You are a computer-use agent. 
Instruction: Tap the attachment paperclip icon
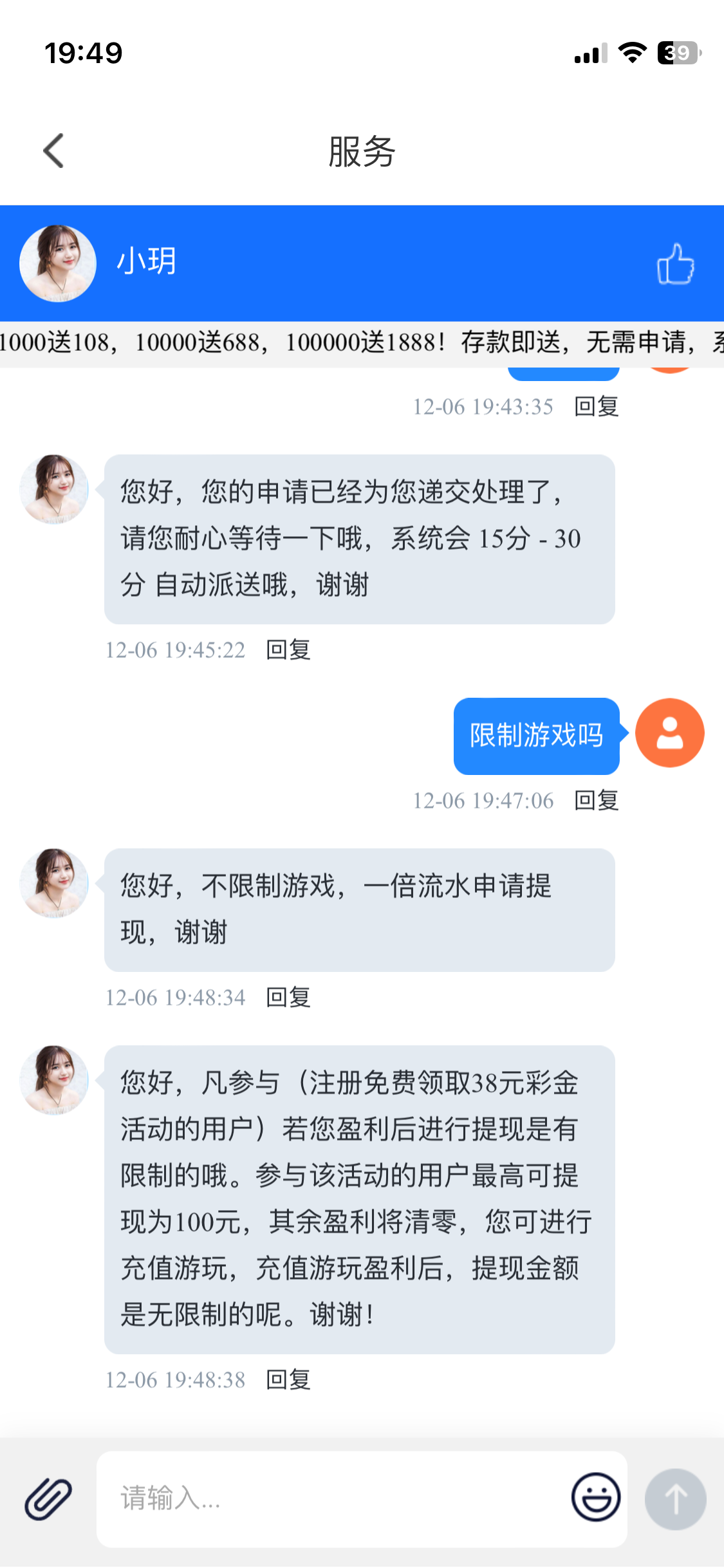(48, 1498)
